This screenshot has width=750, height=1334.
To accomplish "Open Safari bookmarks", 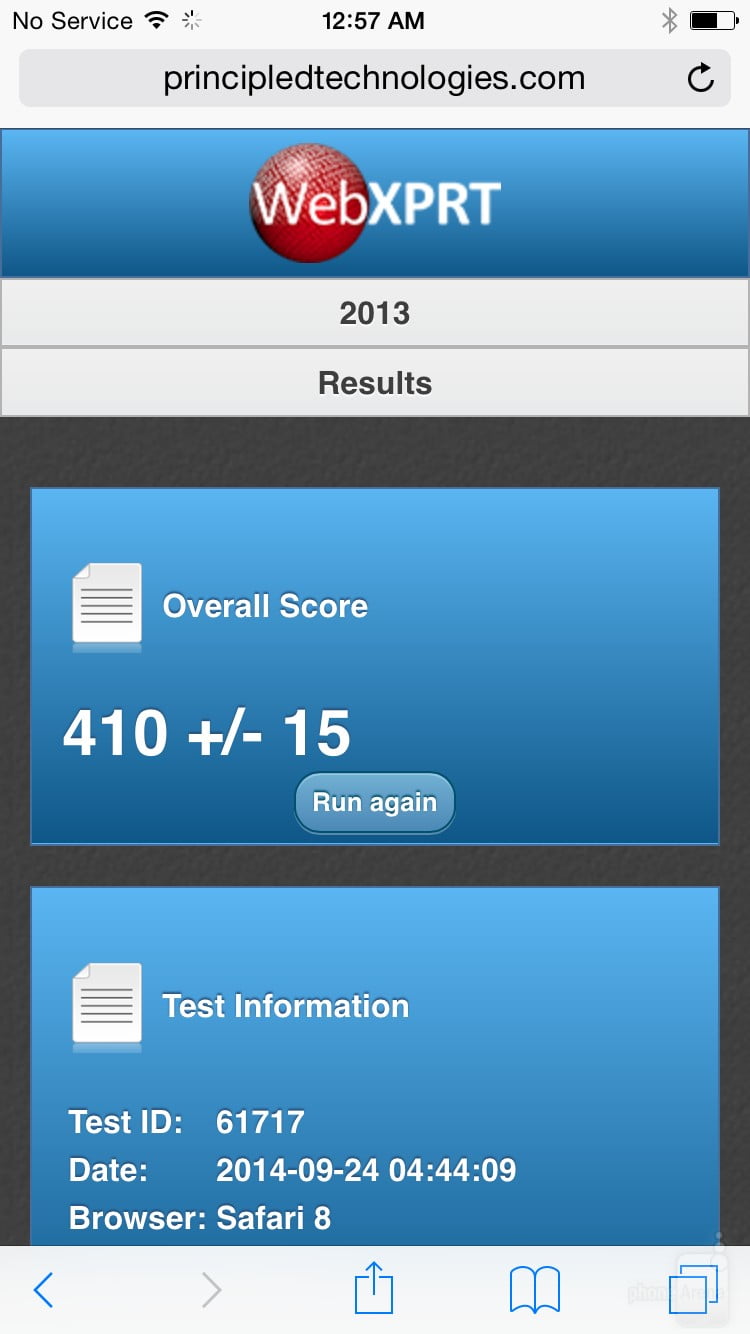I will point(534,1290).
